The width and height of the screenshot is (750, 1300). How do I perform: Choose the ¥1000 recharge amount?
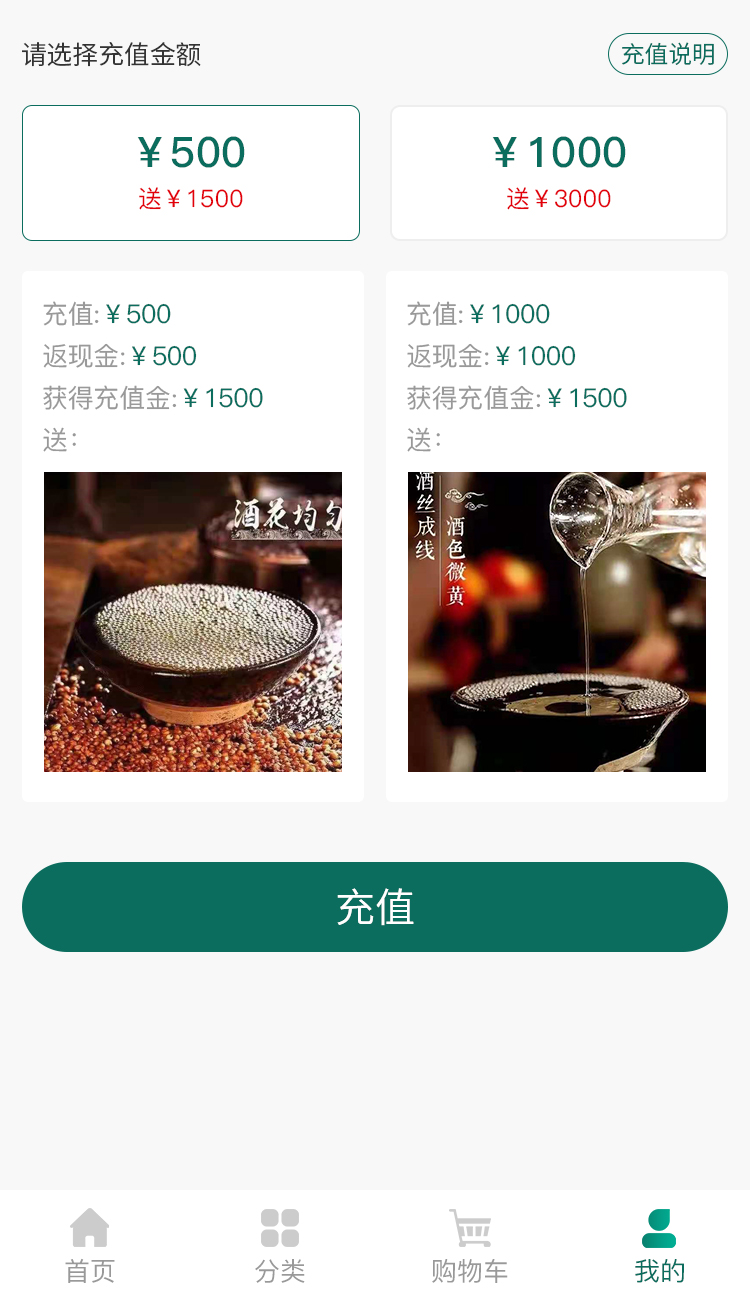pos(558,173)
